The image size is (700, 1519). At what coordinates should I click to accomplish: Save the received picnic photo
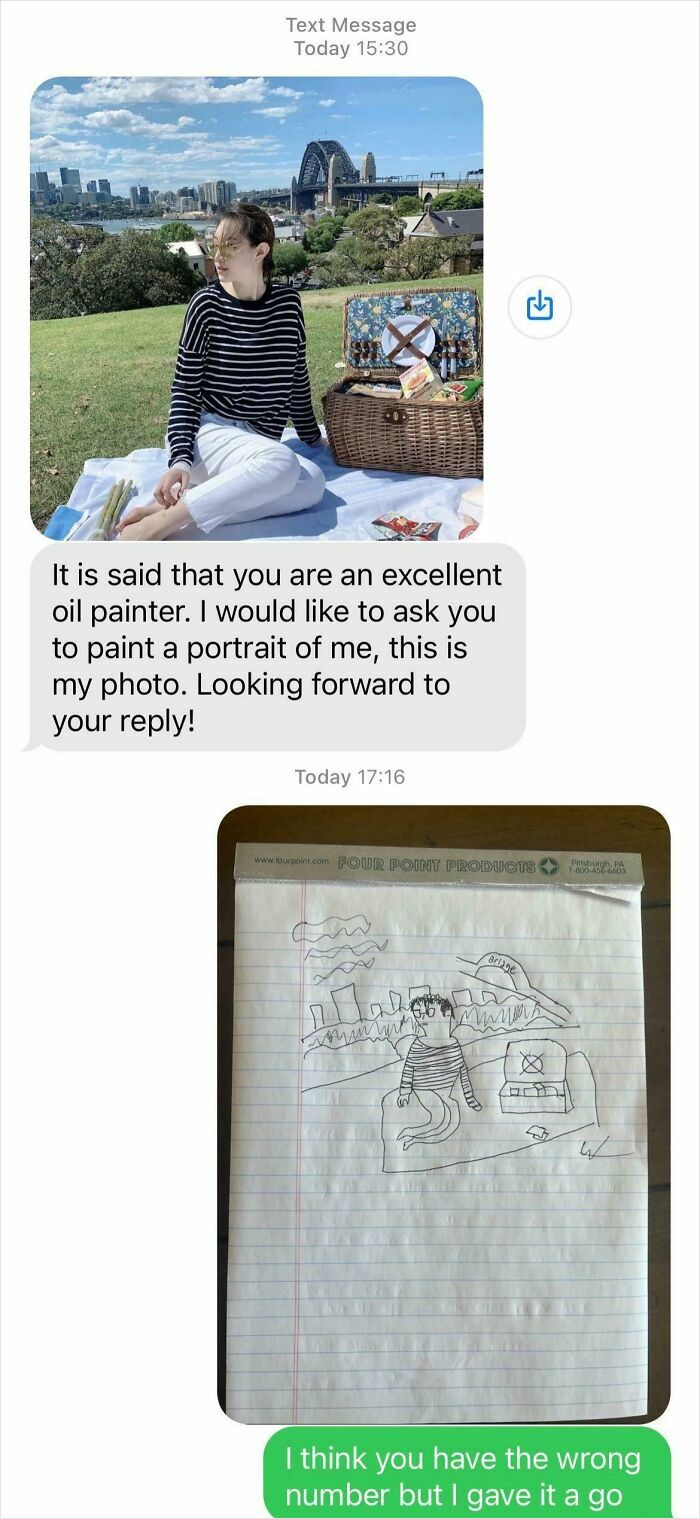pos(539,306)
